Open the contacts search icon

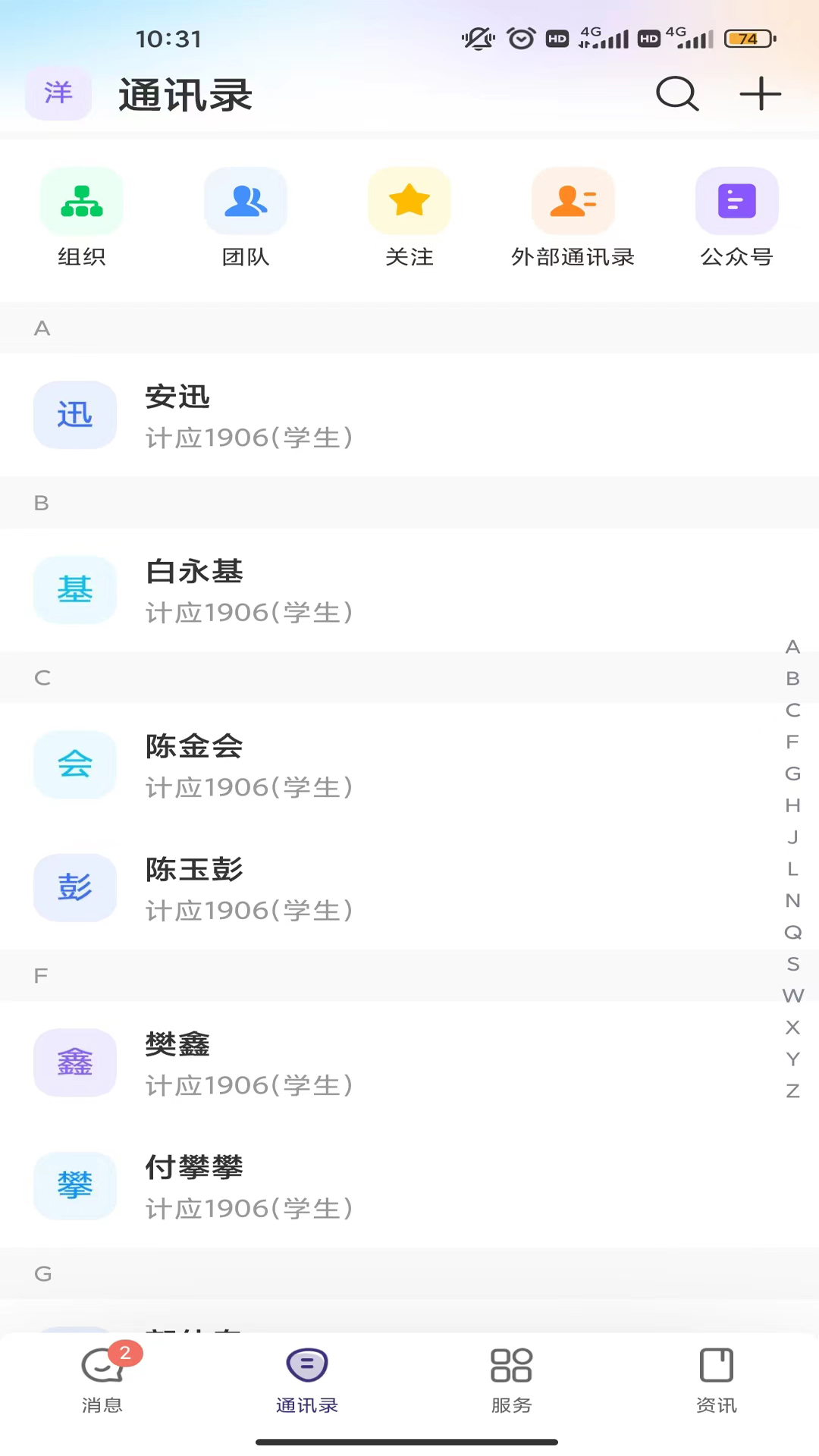coord(676,94)
